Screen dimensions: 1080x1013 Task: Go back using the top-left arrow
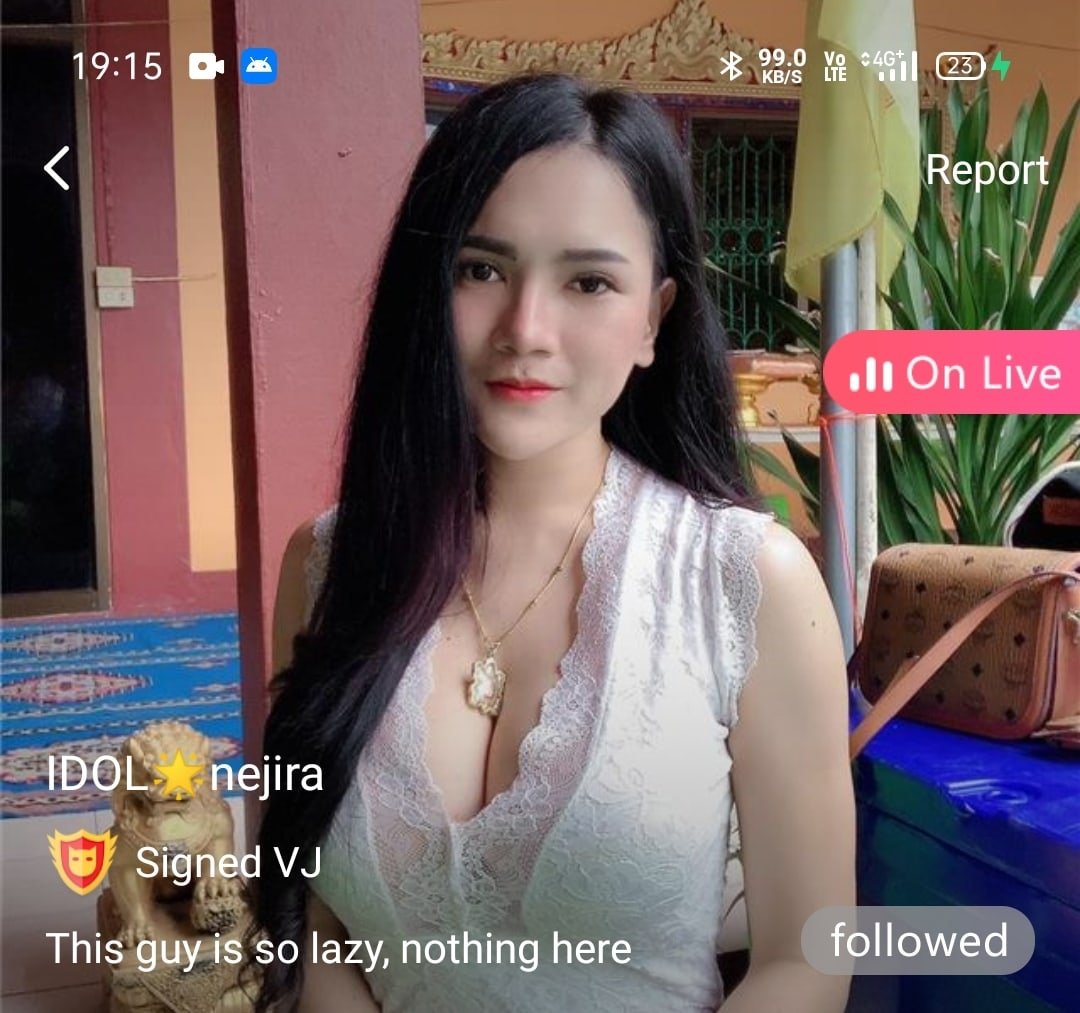58,168
